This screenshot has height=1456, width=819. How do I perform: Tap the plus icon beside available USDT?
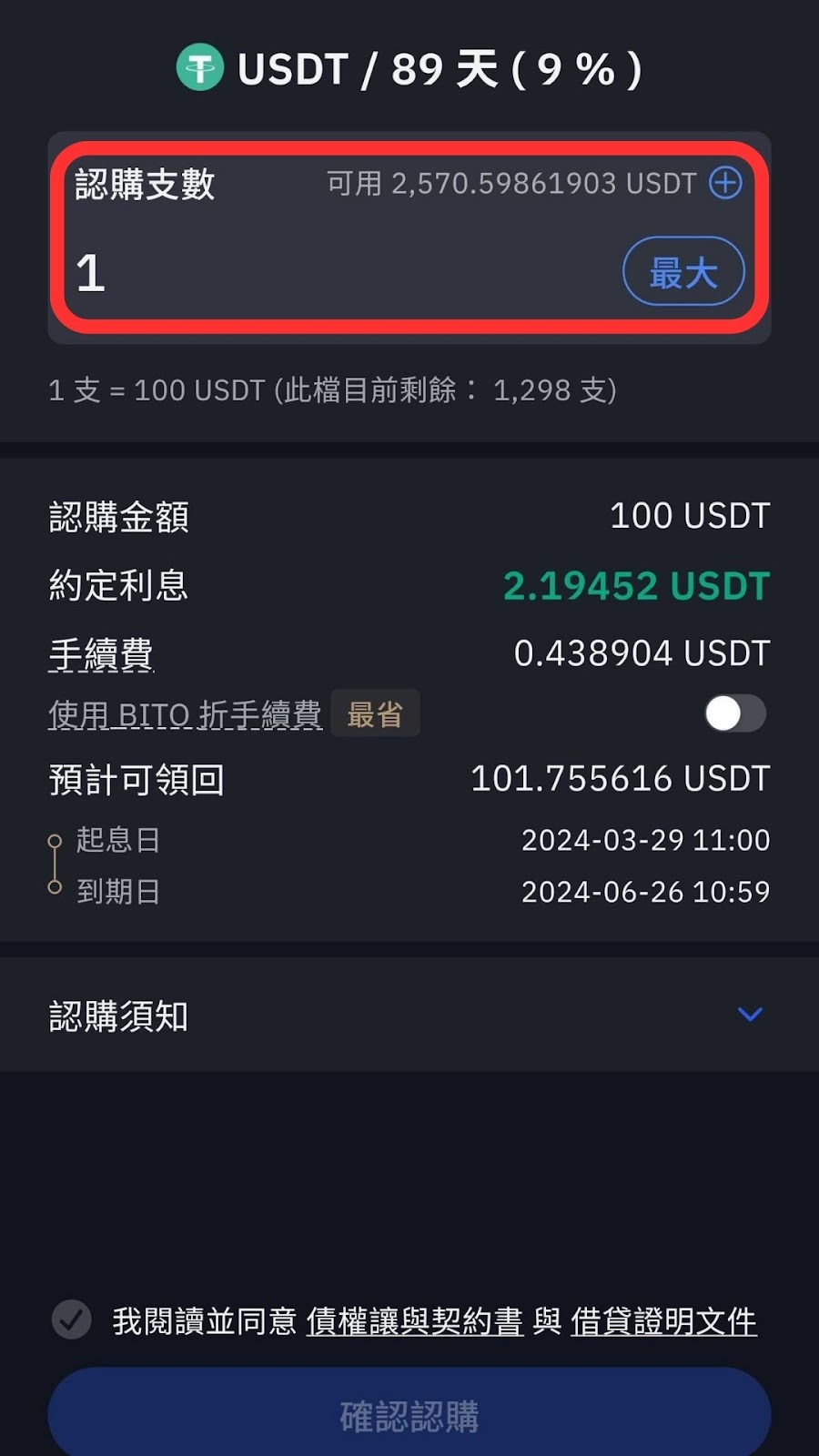point(725,183)
